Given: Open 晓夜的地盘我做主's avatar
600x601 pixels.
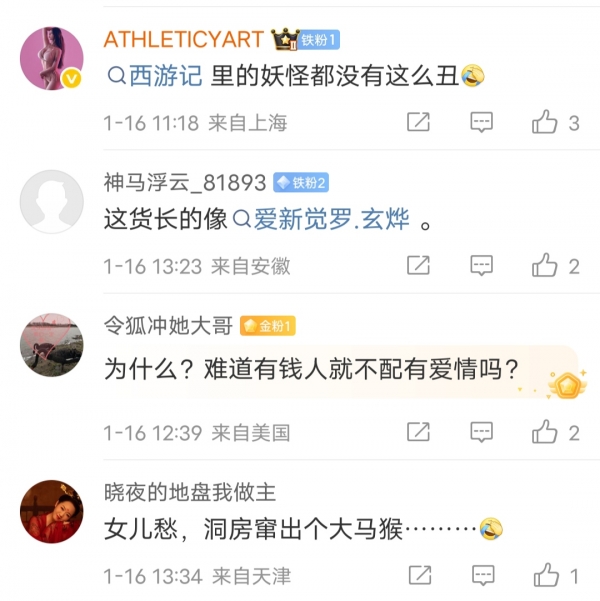Looking at the screenshot, I should click(x=51, y=511).
